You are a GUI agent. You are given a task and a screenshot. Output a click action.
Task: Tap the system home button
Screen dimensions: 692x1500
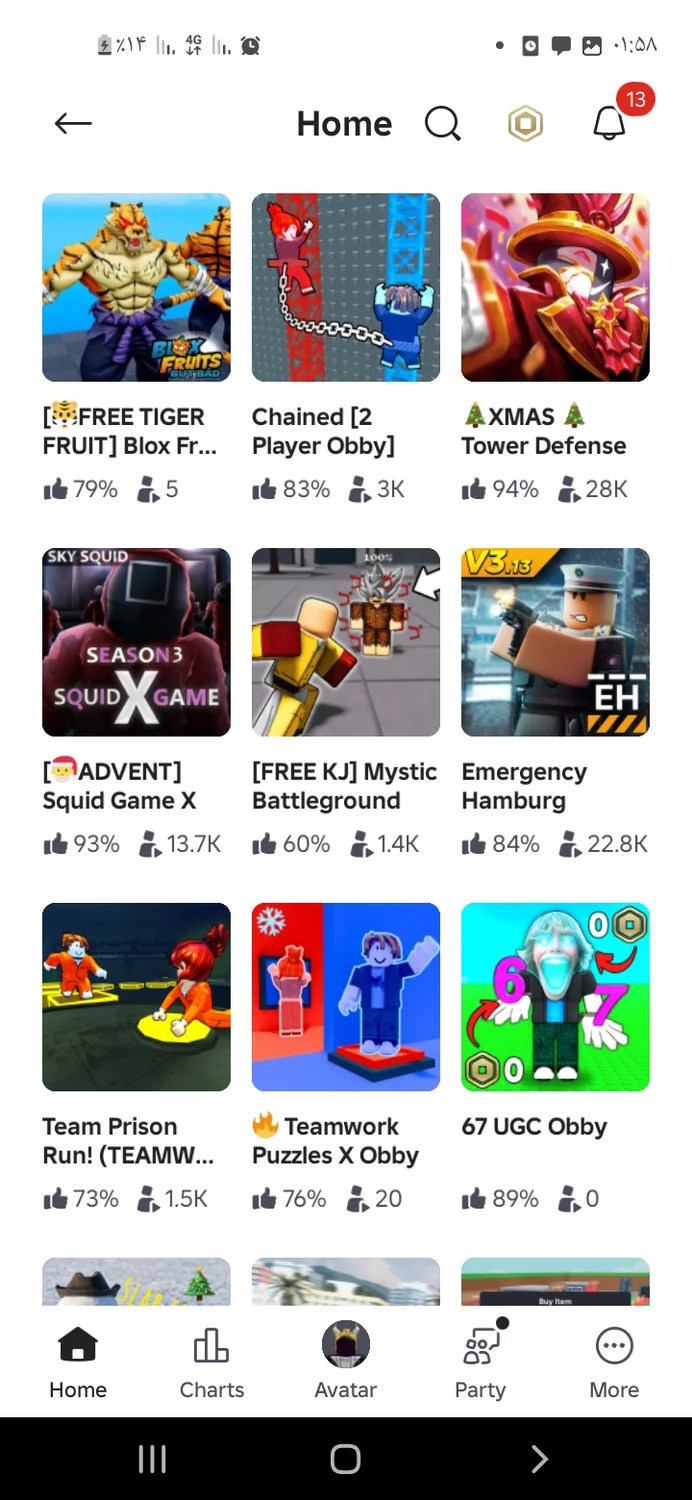tap(346, 1459)
